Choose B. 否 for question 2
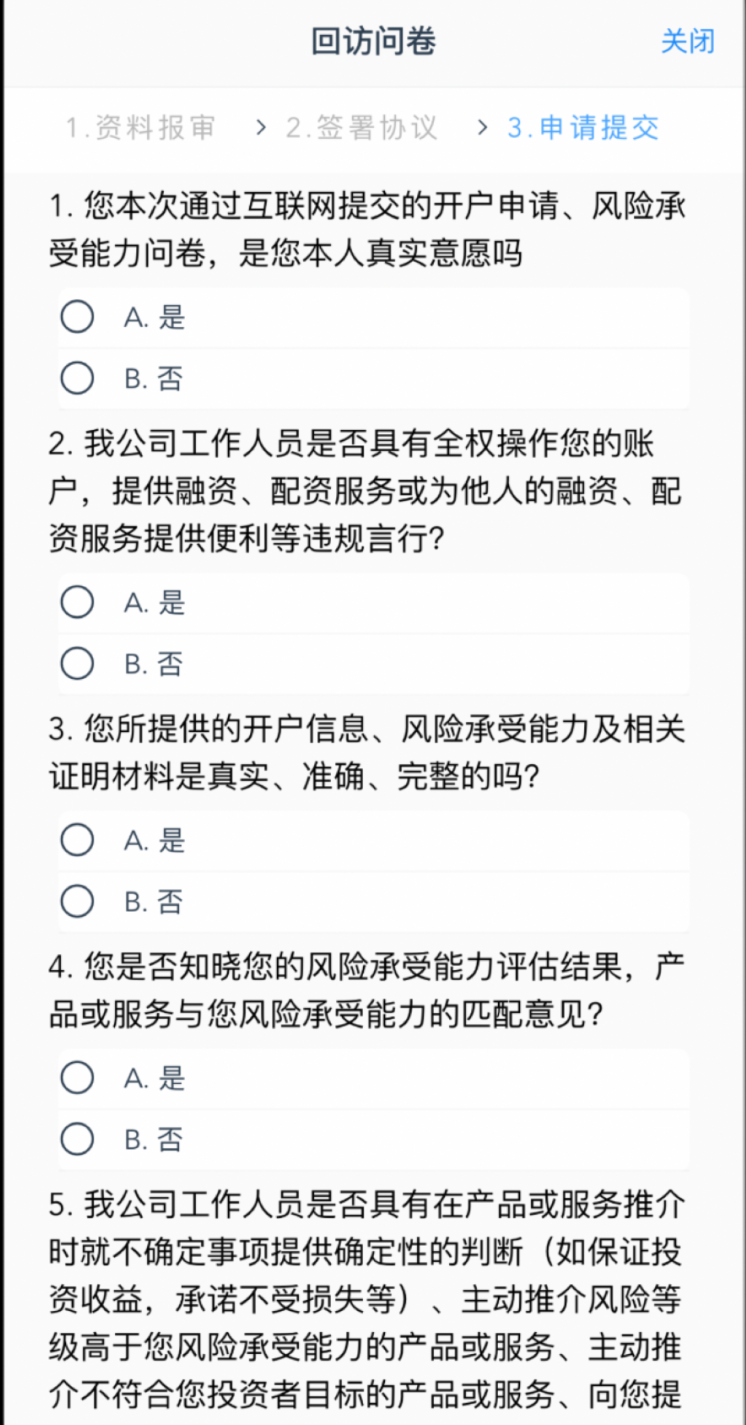The width and height of the screenshot is (746, 1425). (78, 664)
